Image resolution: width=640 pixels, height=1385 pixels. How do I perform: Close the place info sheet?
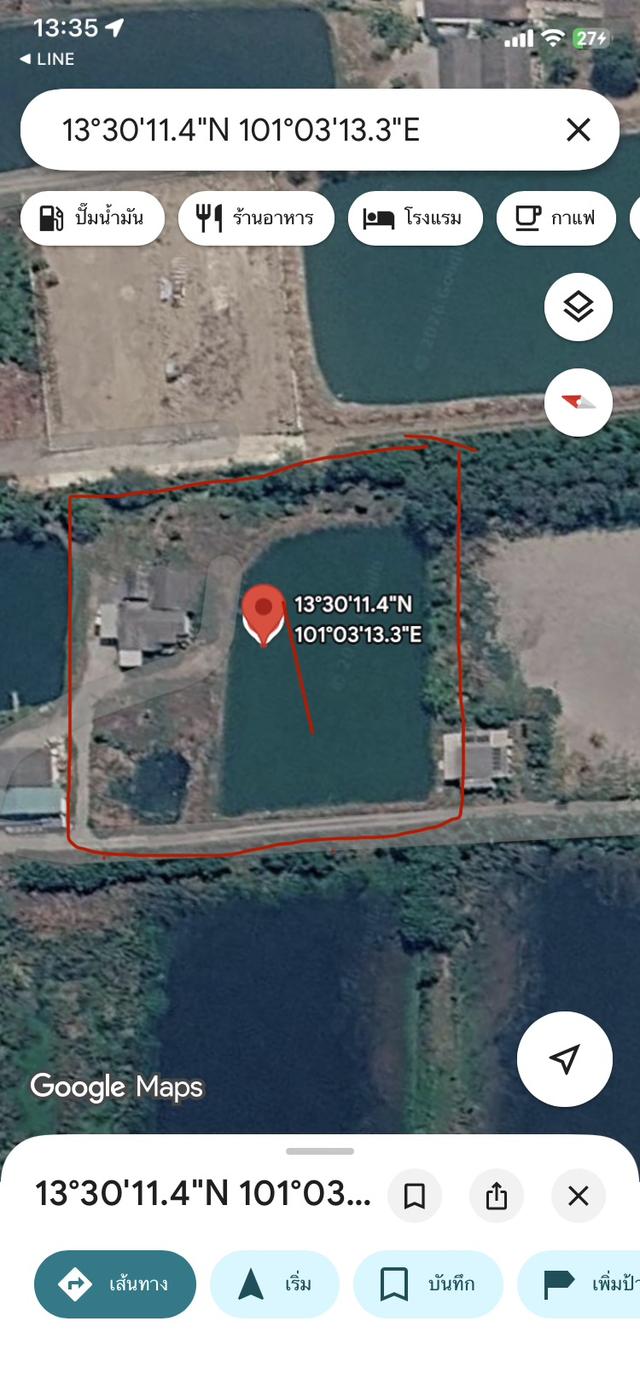pos(578,1195)
